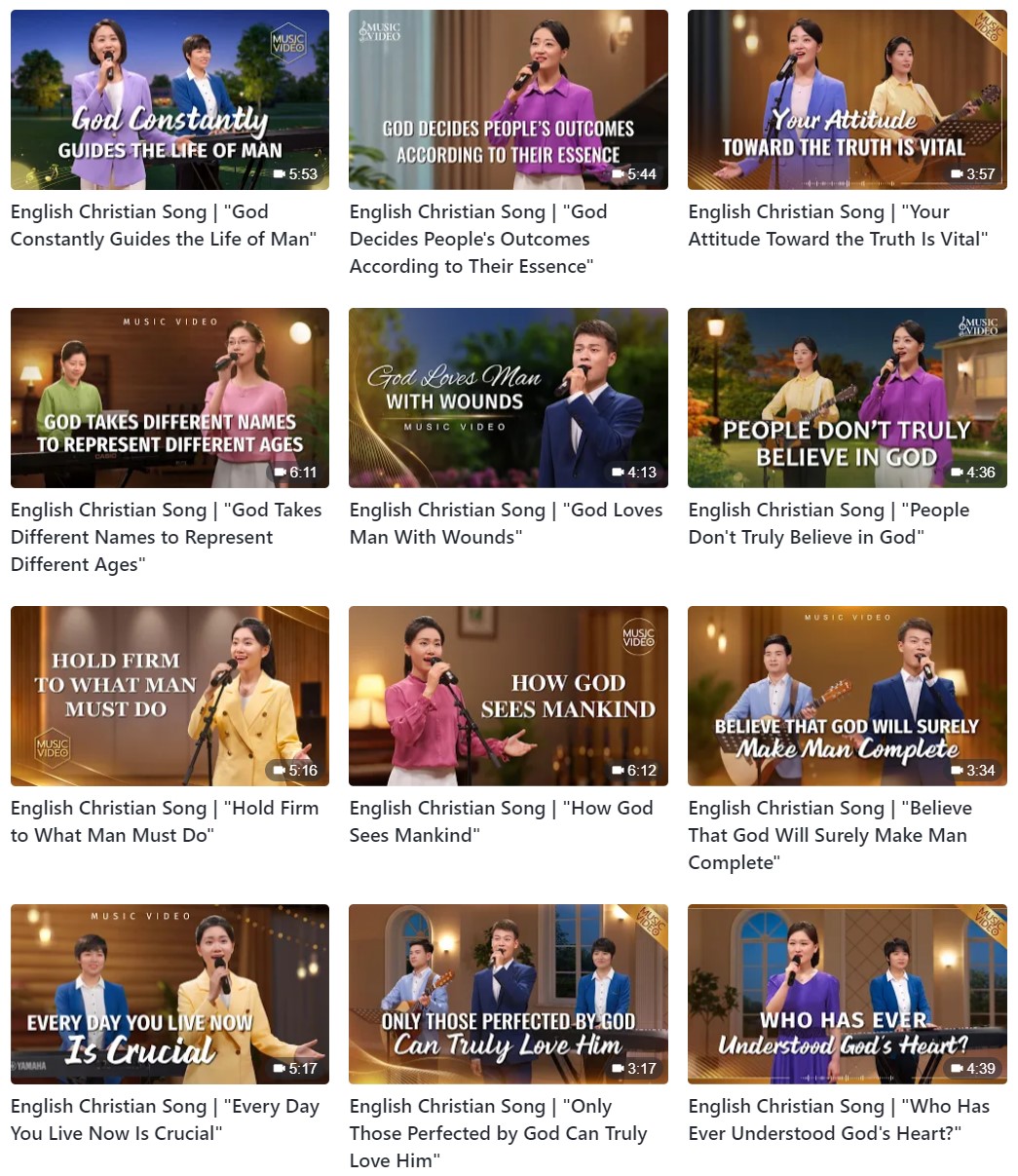
Task: Watch the "How God Sees Mankind" video
Action: coord(509,697)
